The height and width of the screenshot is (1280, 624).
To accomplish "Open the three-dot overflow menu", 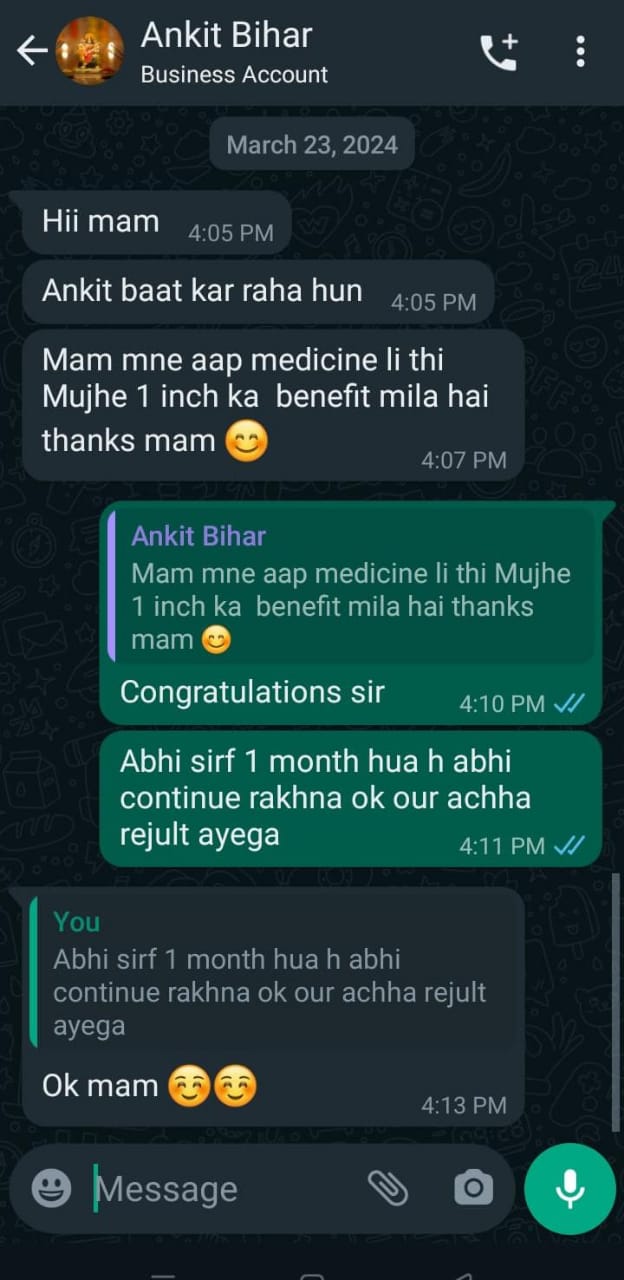I will click(x=580, y=52).
